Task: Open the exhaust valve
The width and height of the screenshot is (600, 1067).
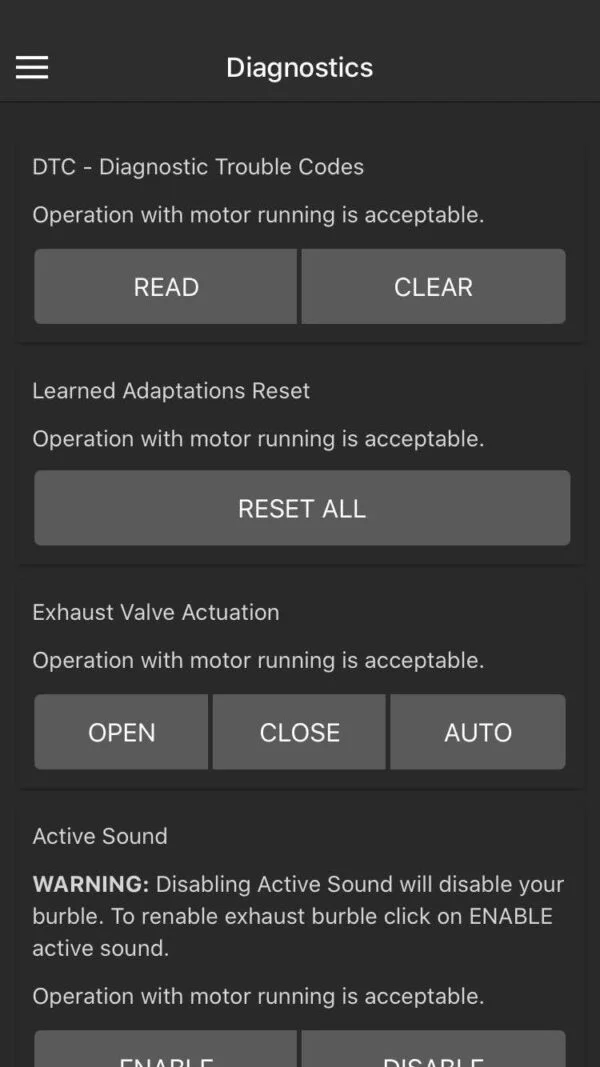Action: point(122,732)
